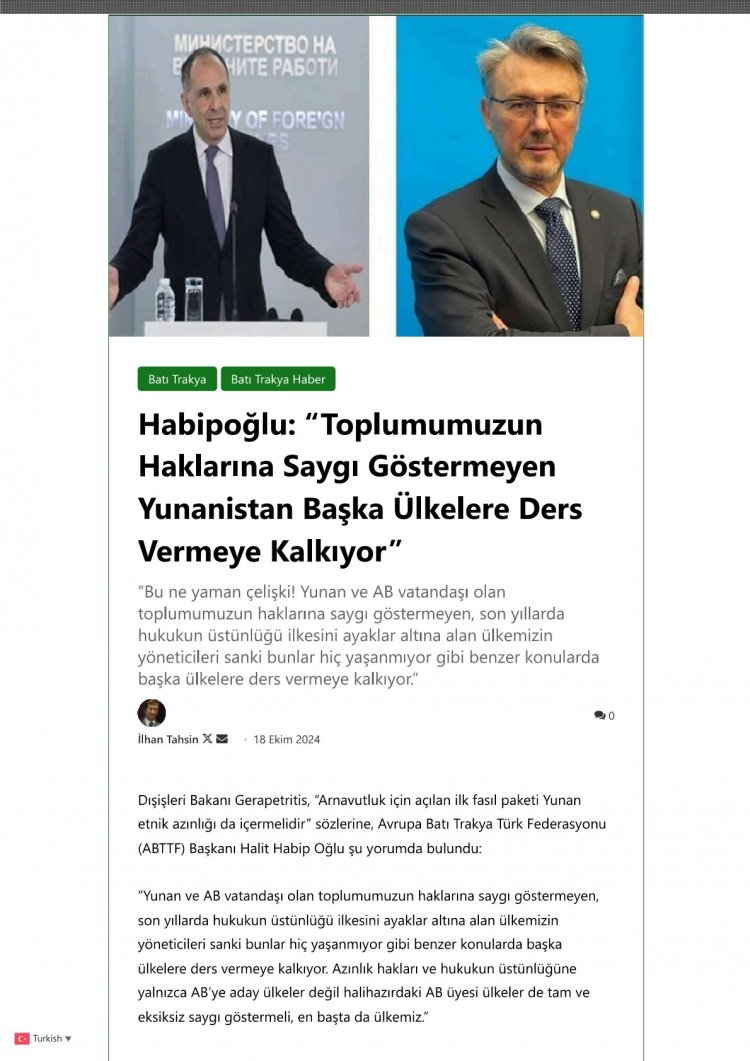The height and width of the screenshot is (1061, 750).
Task: Tap the author's avatar picture
Action: click(151, 713)
